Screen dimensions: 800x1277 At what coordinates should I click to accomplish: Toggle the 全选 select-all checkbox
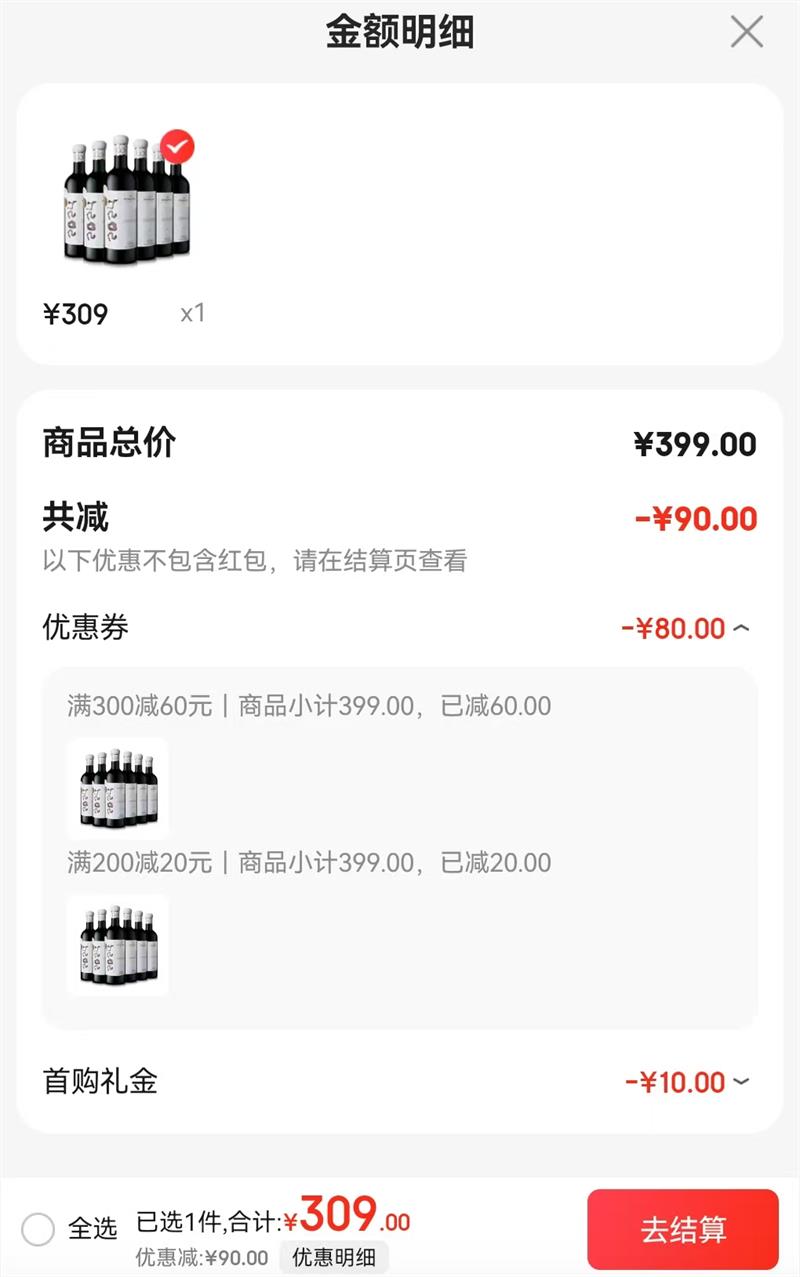(x=38, y=1229)
